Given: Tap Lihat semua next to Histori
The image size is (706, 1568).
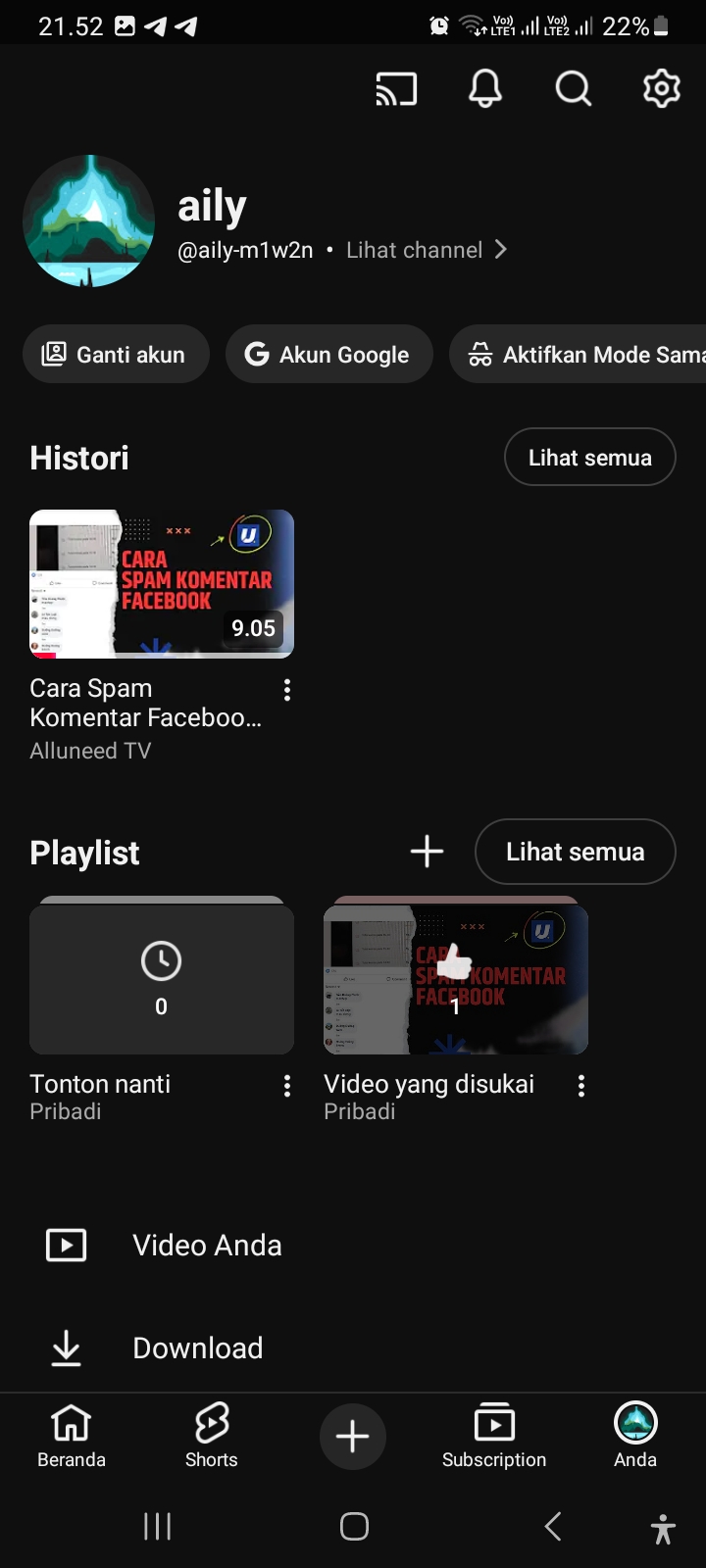Looking at the screenshot, I should pyautogui.click(x=589, y=458).
